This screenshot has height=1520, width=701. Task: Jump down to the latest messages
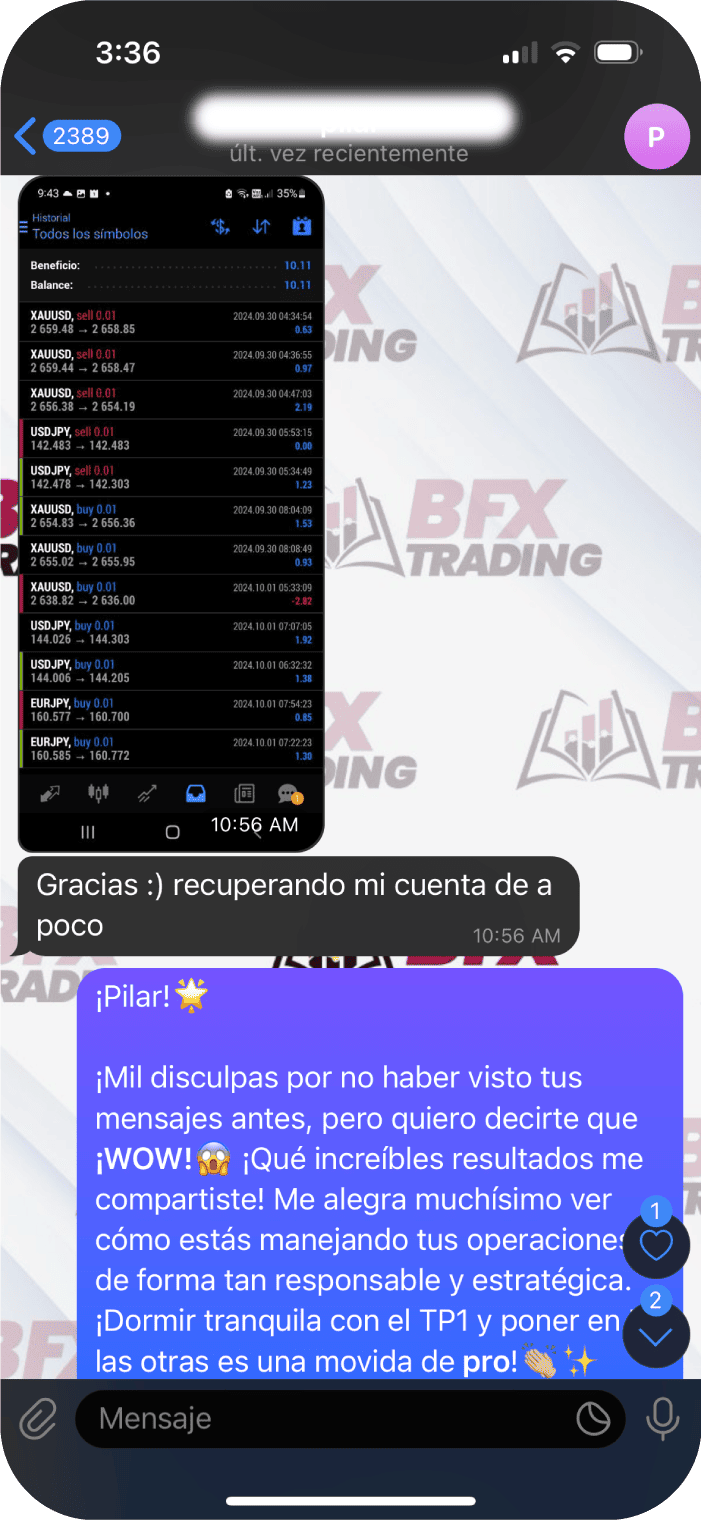point(656,1334)
